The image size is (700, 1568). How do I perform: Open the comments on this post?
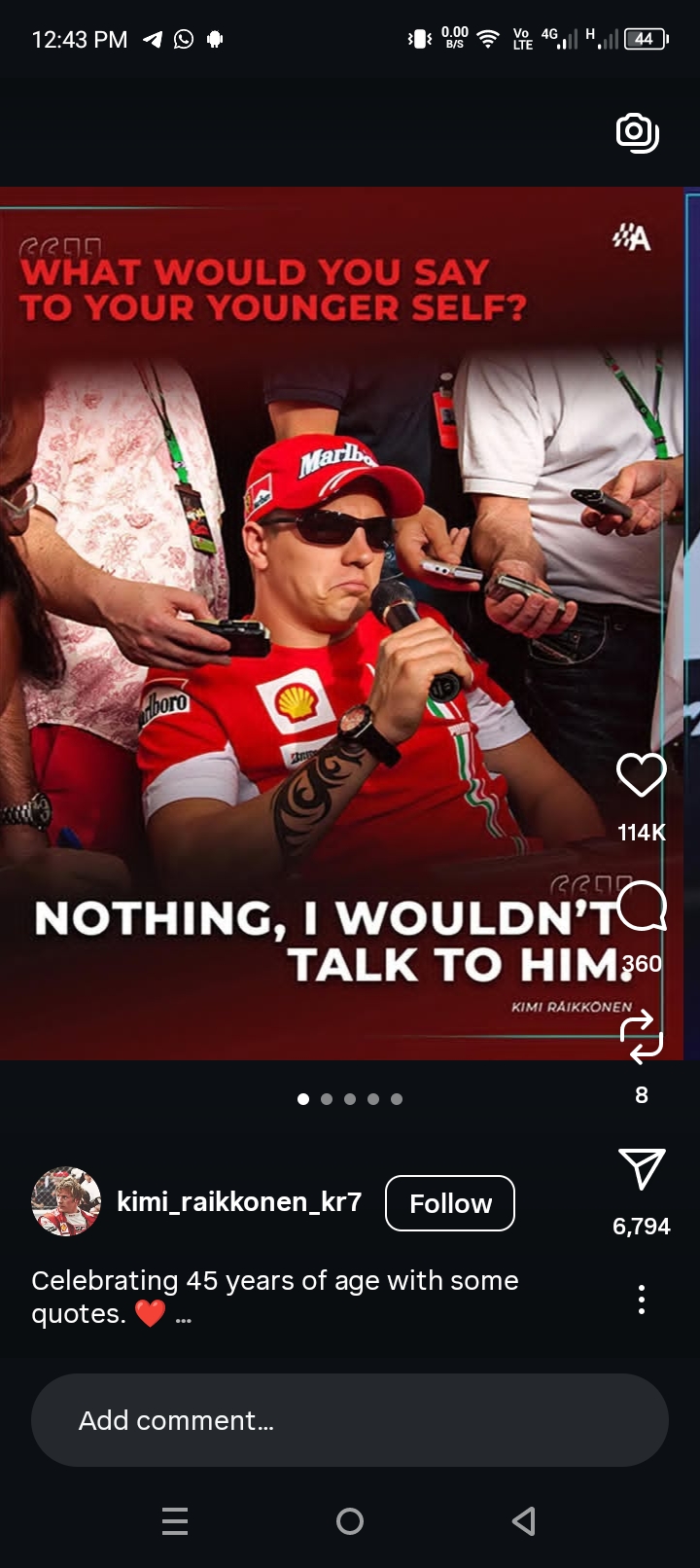coord(641,907)
